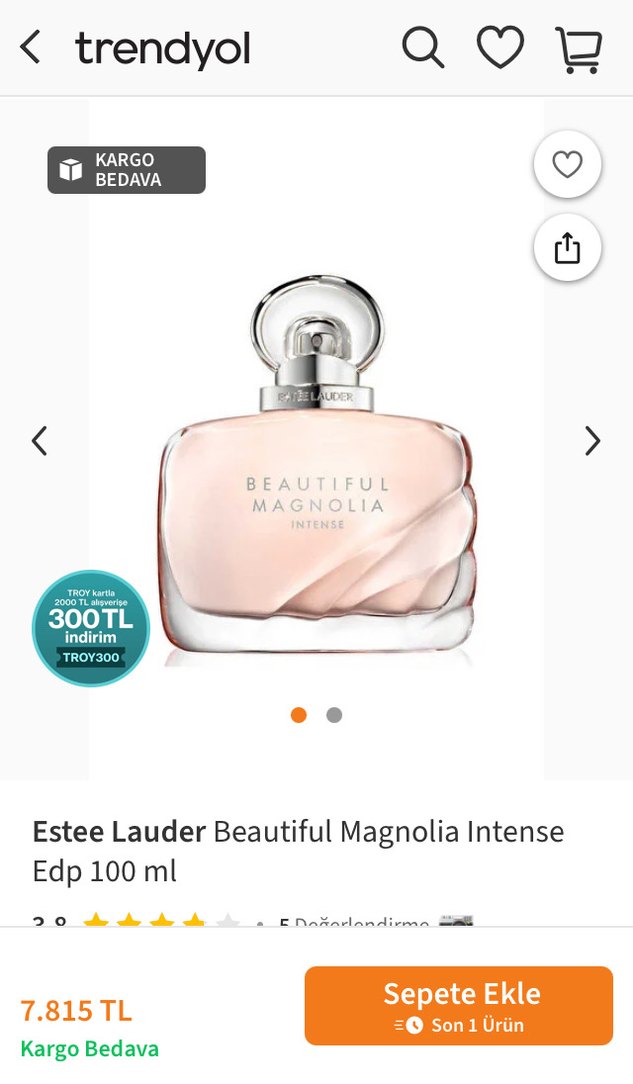
Task: Show the next product image
Action: tap(593, 441)
